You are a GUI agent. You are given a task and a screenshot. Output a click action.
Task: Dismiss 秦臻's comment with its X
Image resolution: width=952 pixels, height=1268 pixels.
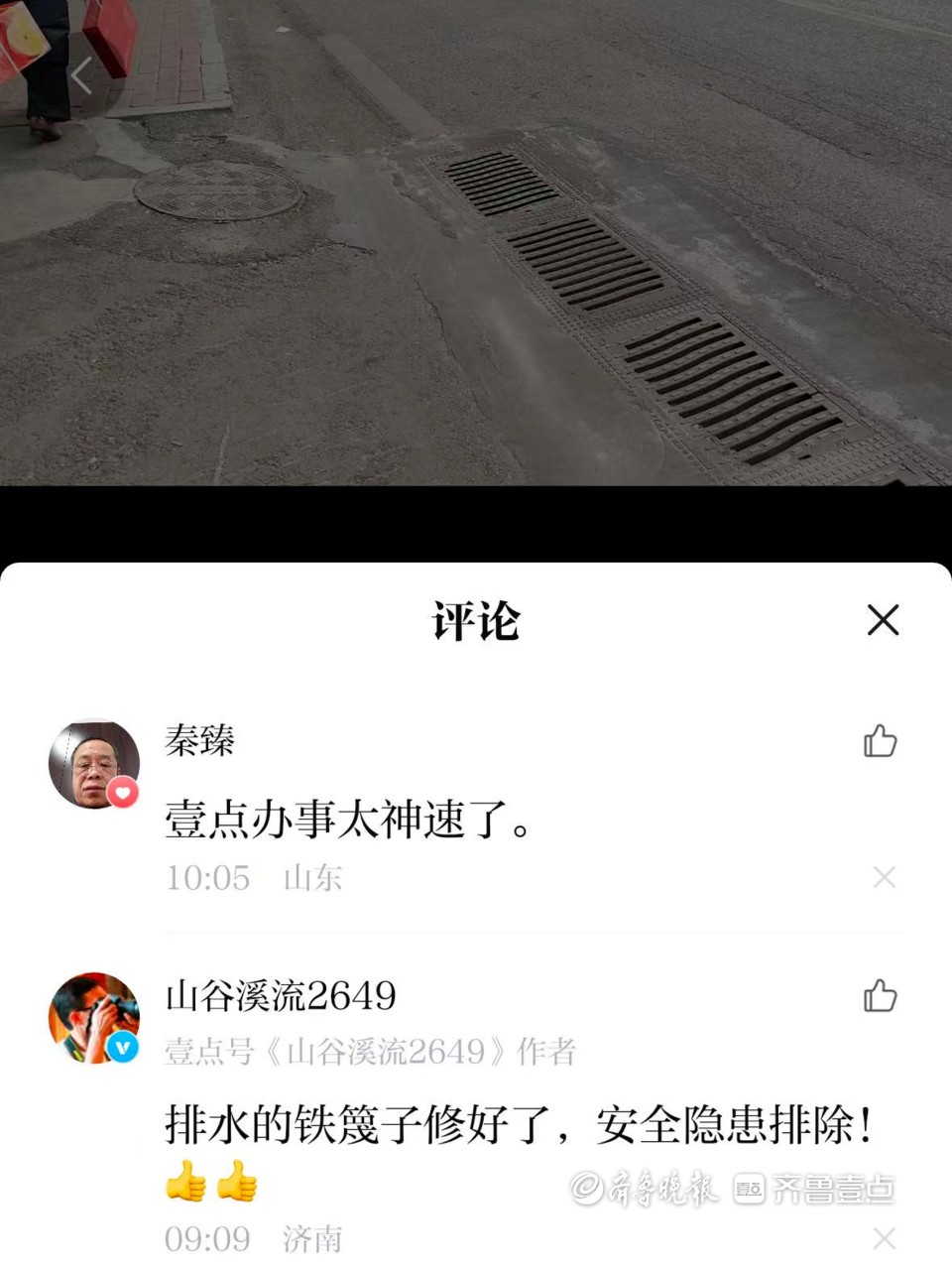[884, 877]
